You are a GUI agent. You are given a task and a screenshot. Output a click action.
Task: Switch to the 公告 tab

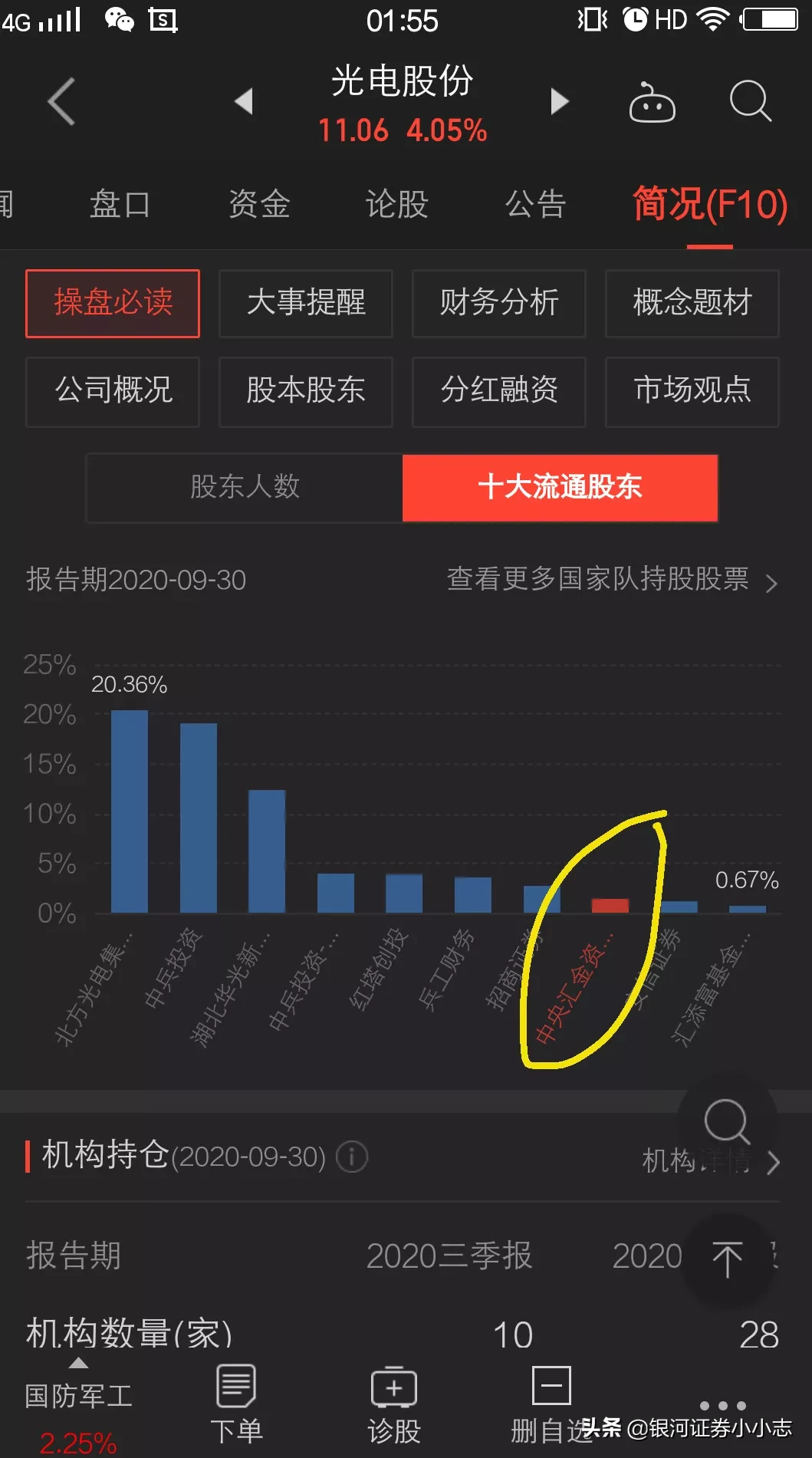[x=535, y=204]
